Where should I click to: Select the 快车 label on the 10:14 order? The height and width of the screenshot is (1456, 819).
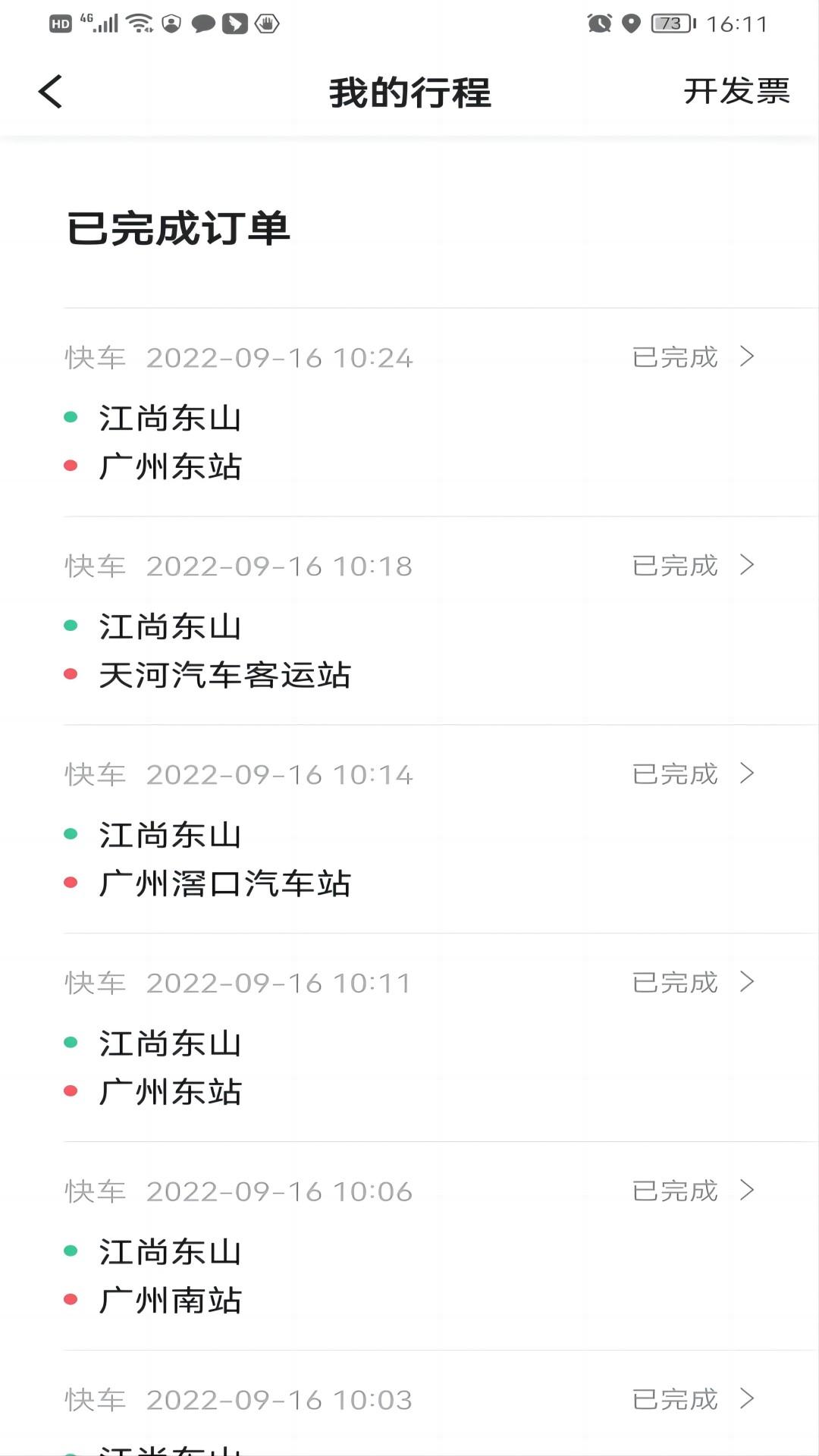coord(94,773)
